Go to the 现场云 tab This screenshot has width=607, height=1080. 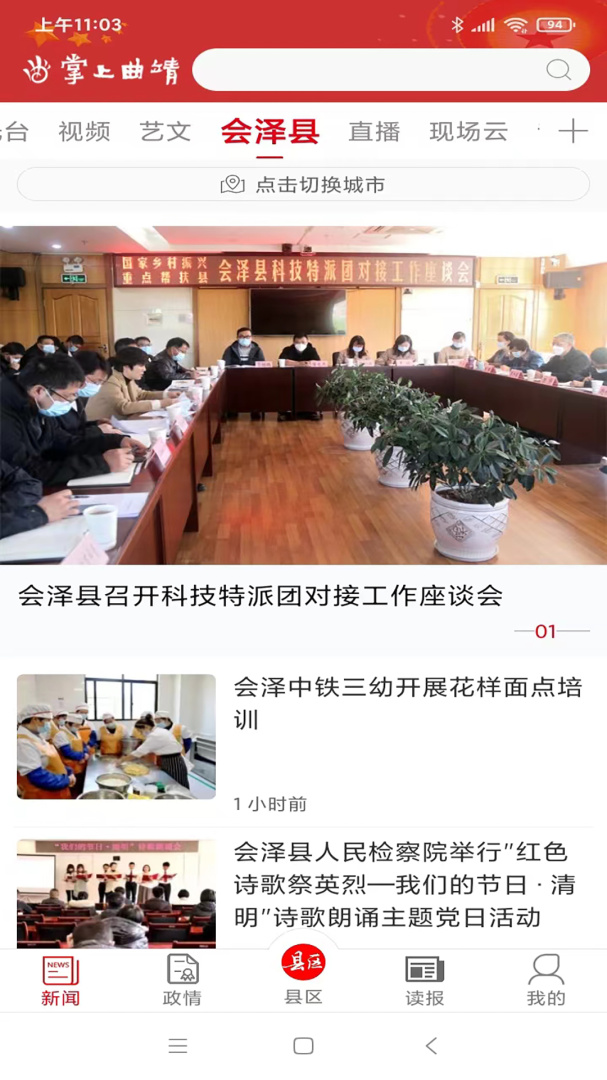point(468,131)
